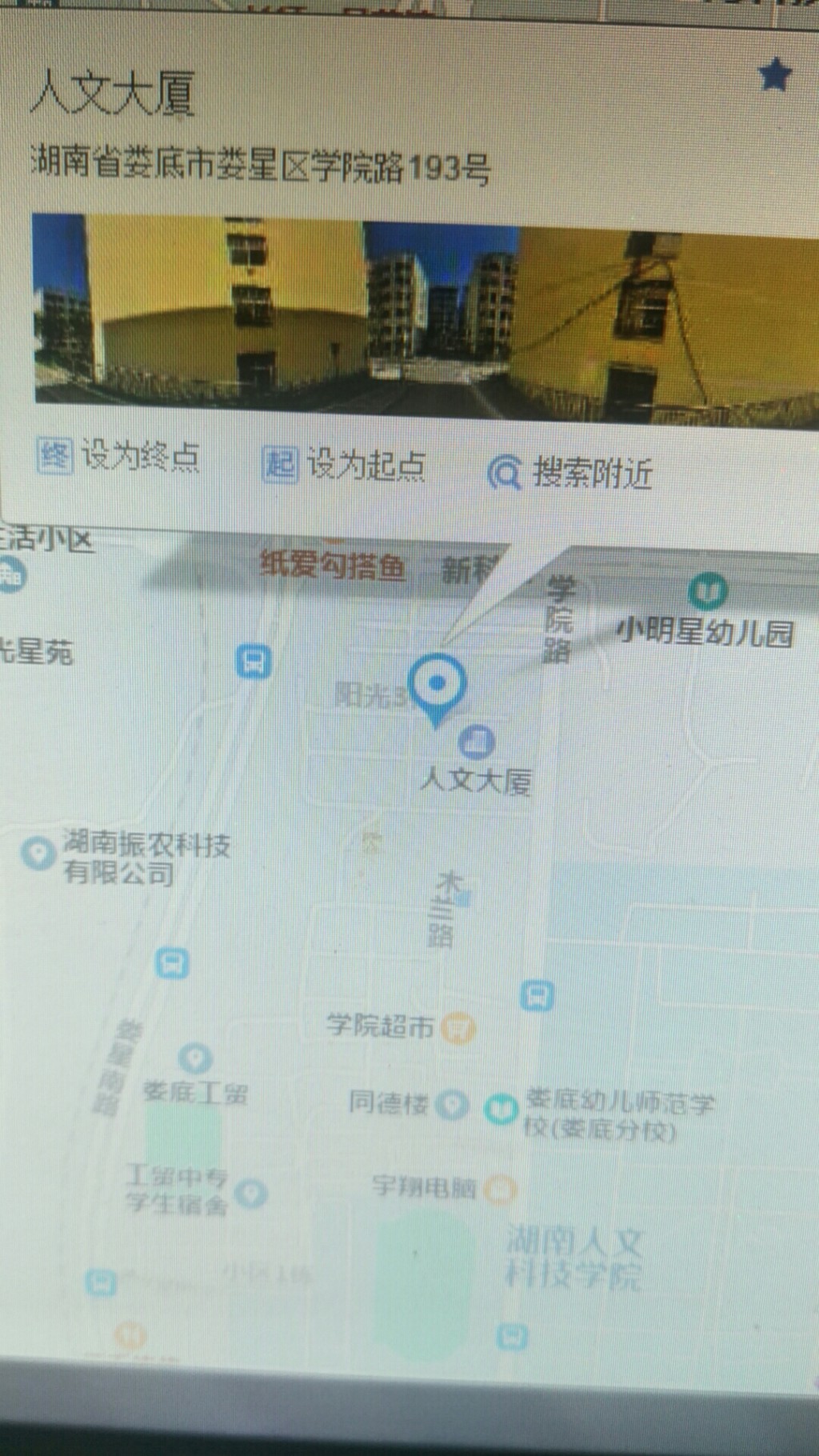Viewport: 819px width, 1456px height.
Task: Search nearby places (搜索附近)
Action: pyautogui.click(x=569, y=473)
